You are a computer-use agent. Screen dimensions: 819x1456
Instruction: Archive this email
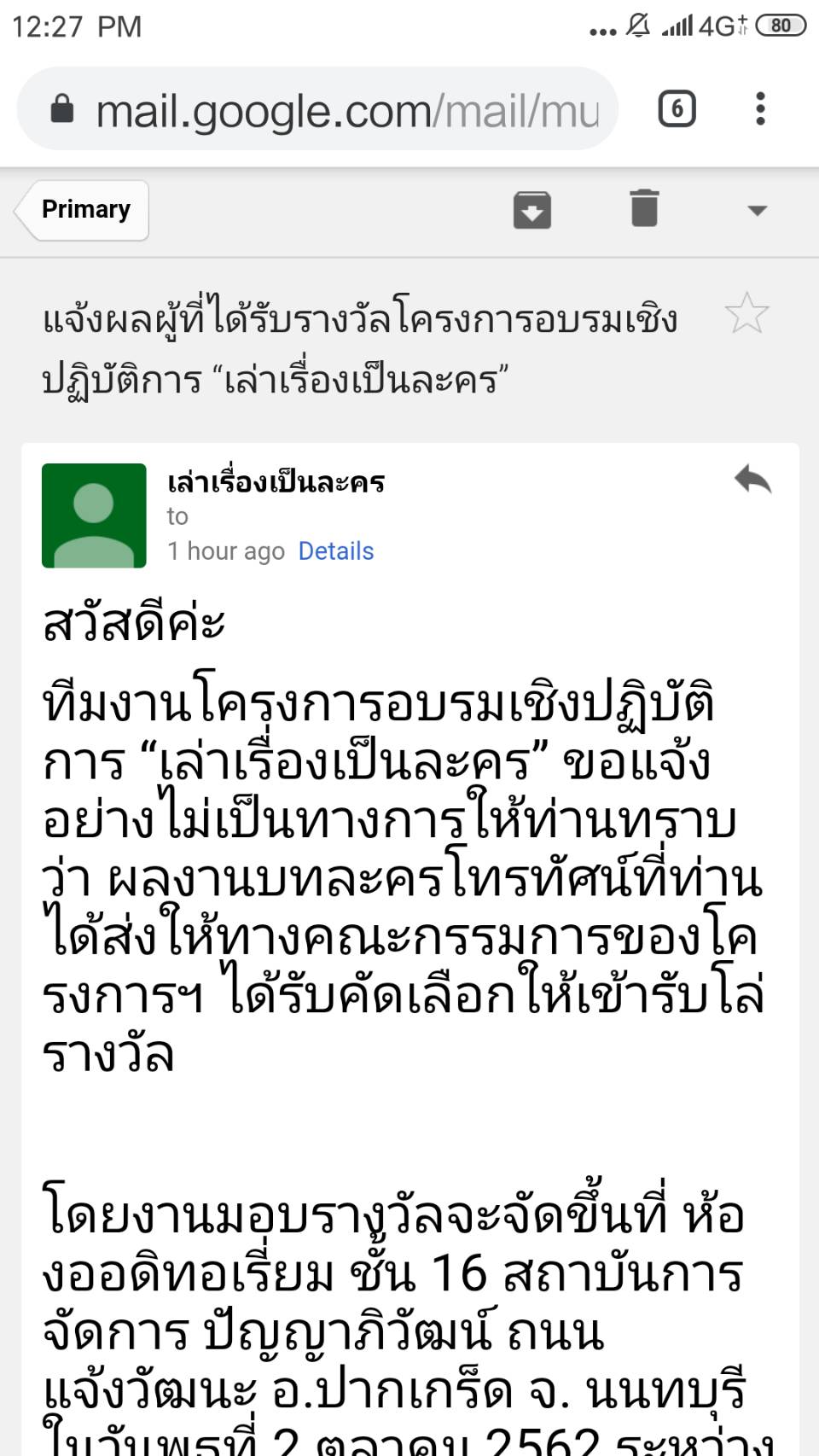click(x=532, y=210)
